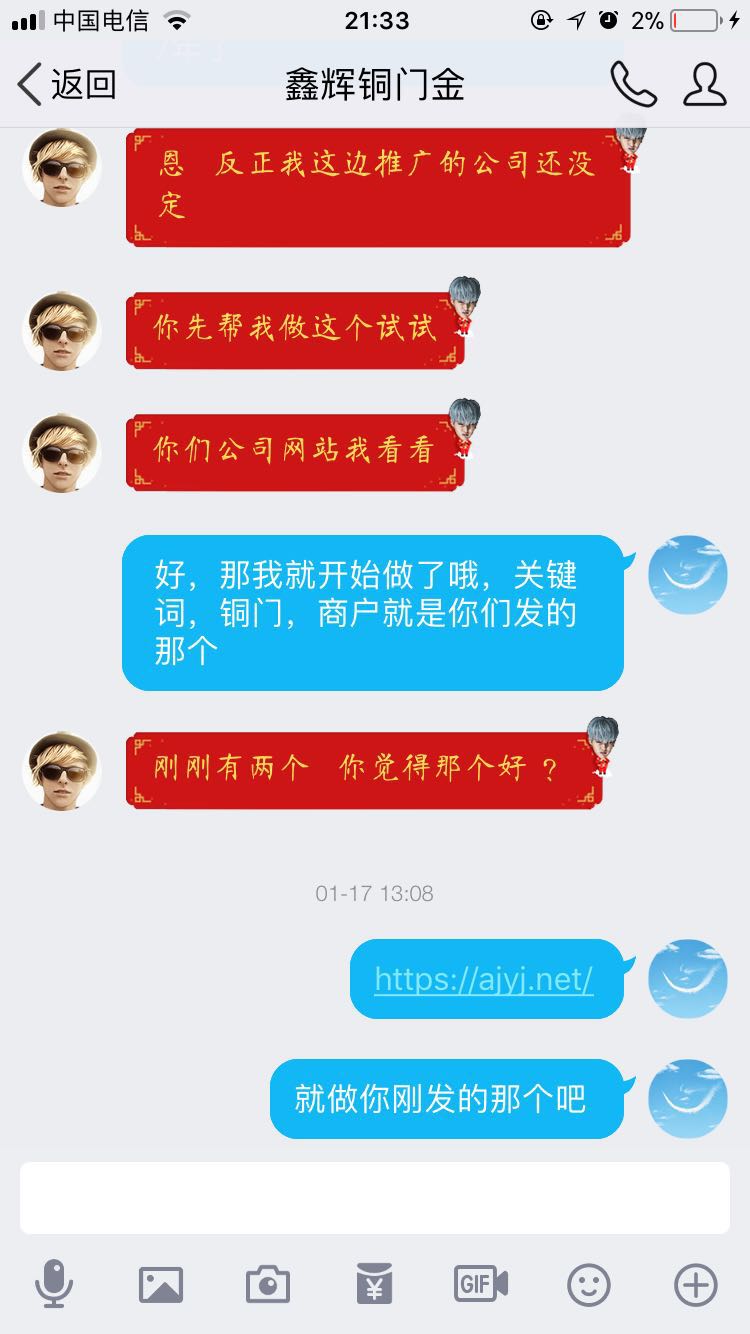Go back via the 返回 button
750x1334 pixels.
point(66,84)
